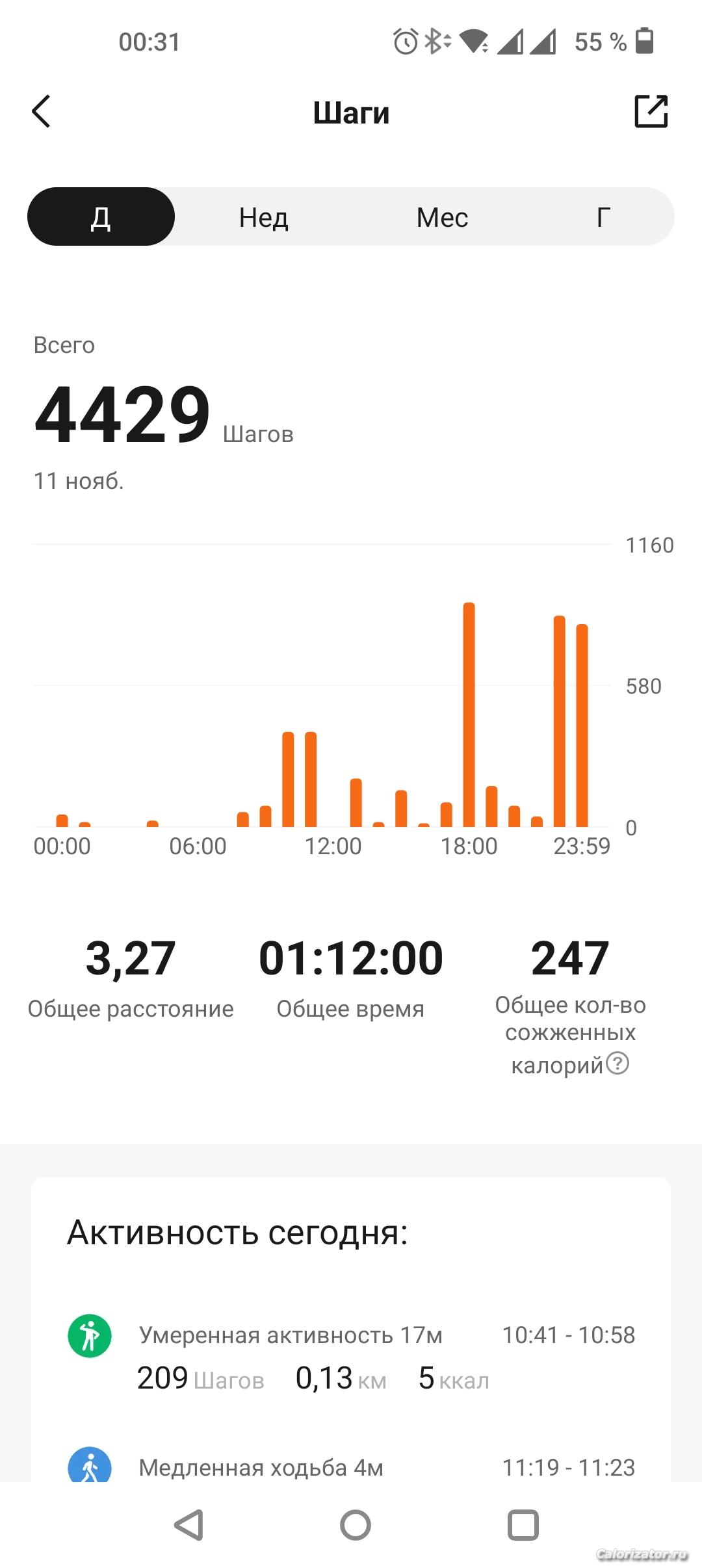Switch to the Д daily view
Image resolution: width=702 pixels, height=1568 pixels.
(101, 217)
